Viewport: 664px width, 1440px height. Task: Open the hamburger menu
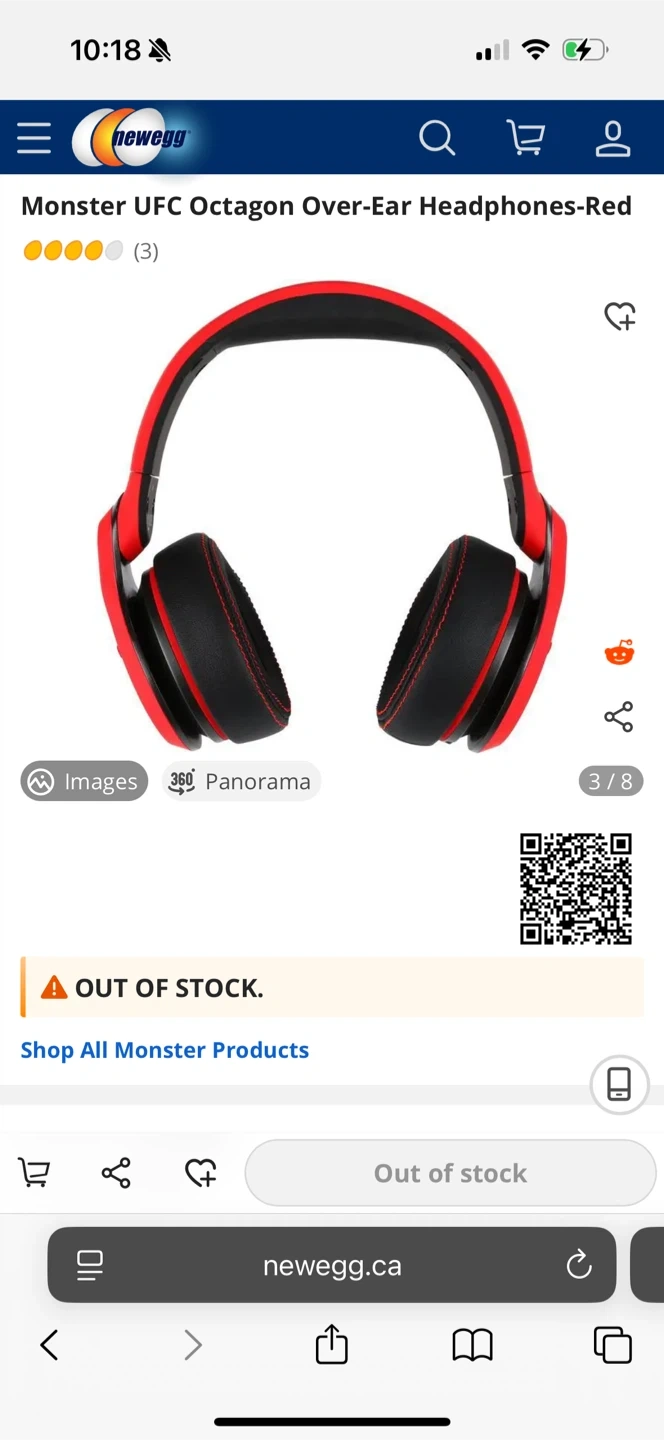[x=34, y=138]
